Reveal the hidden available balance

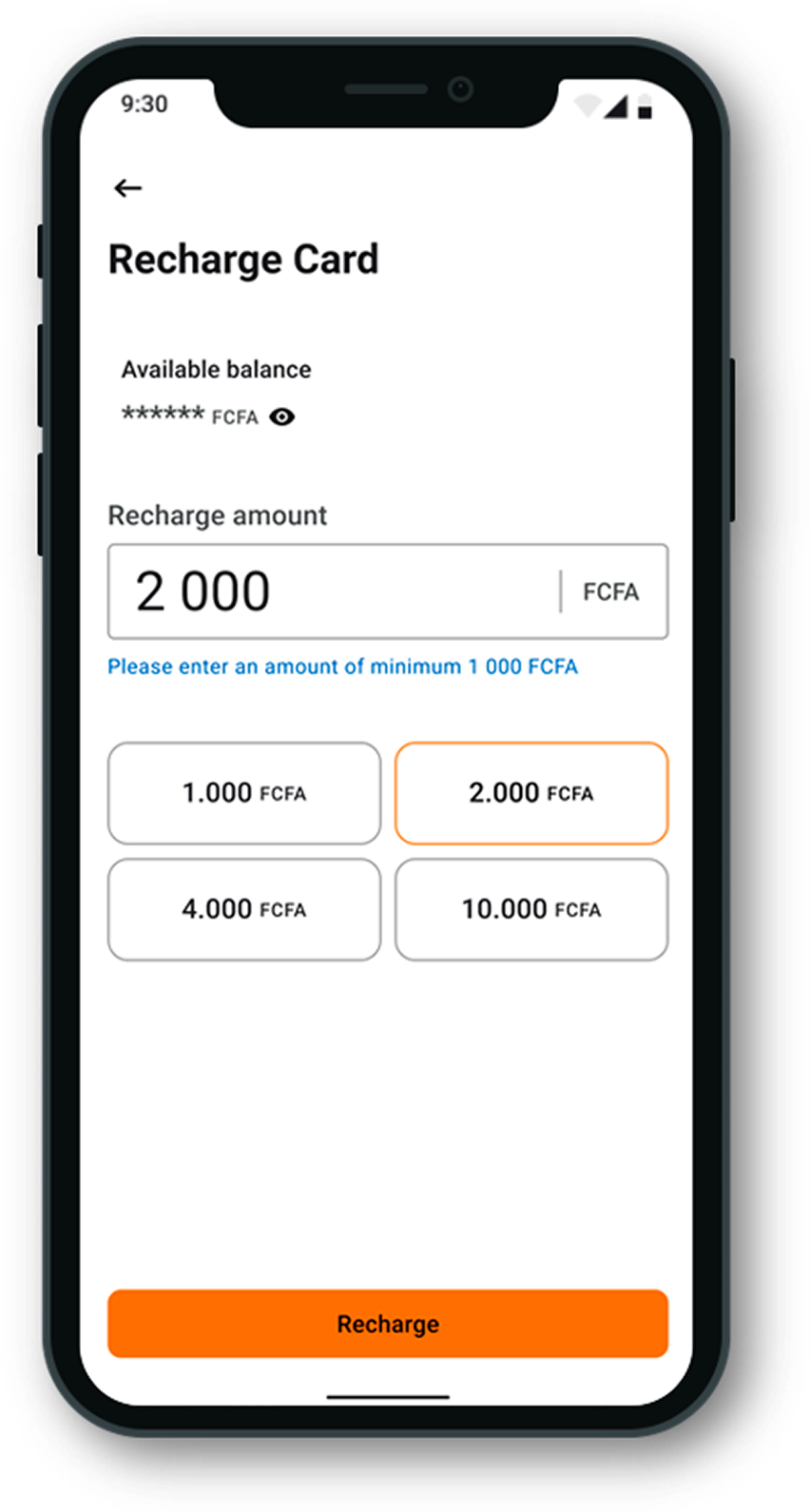coord(282,417)
